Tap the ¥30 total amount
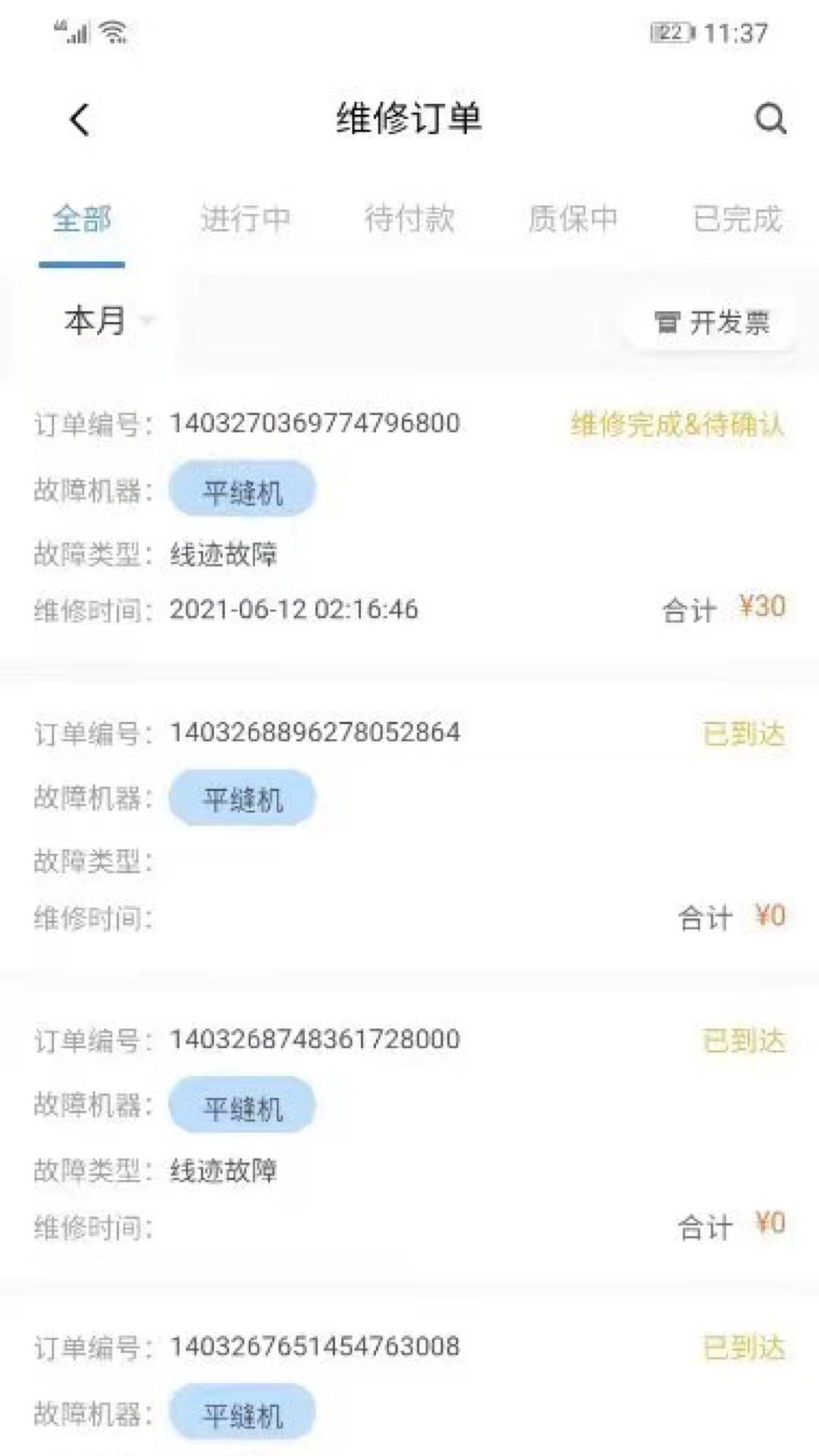This screenshot has width=819, height=1456. click(761, 607)
